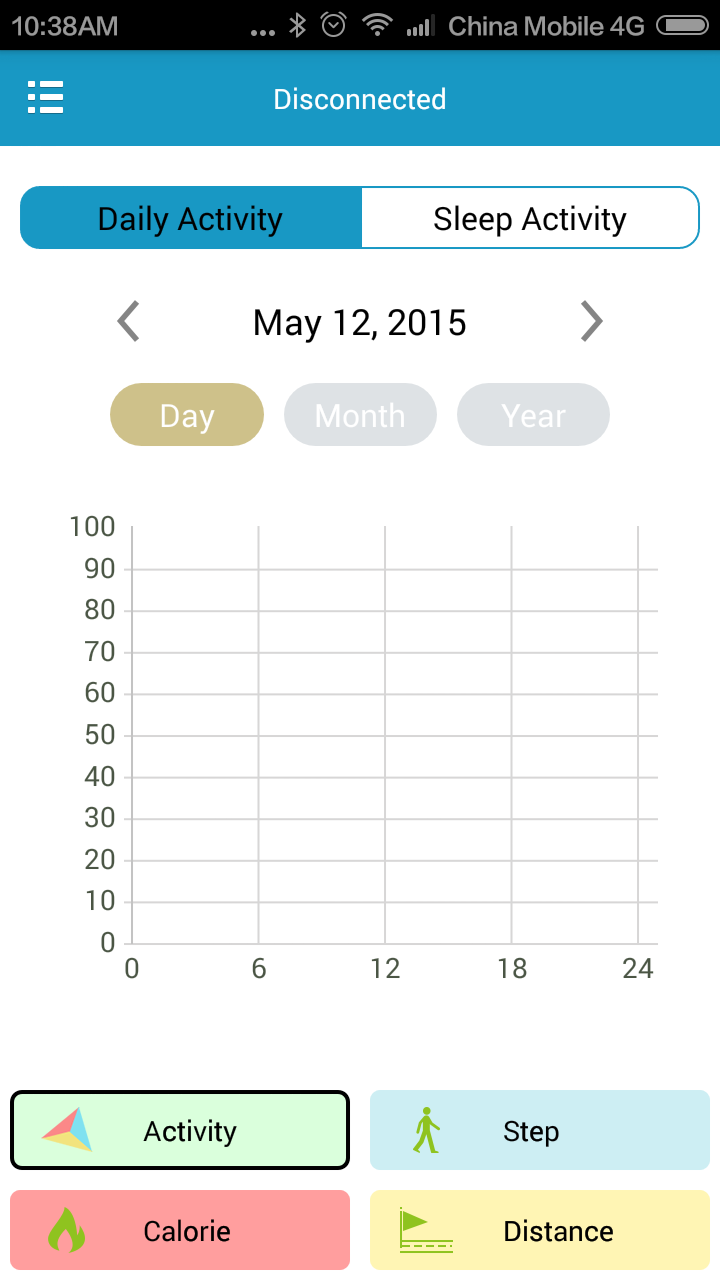Show the Step chart
Image resolution: width=720 pixels, height=1280 pixels.
540,1130
